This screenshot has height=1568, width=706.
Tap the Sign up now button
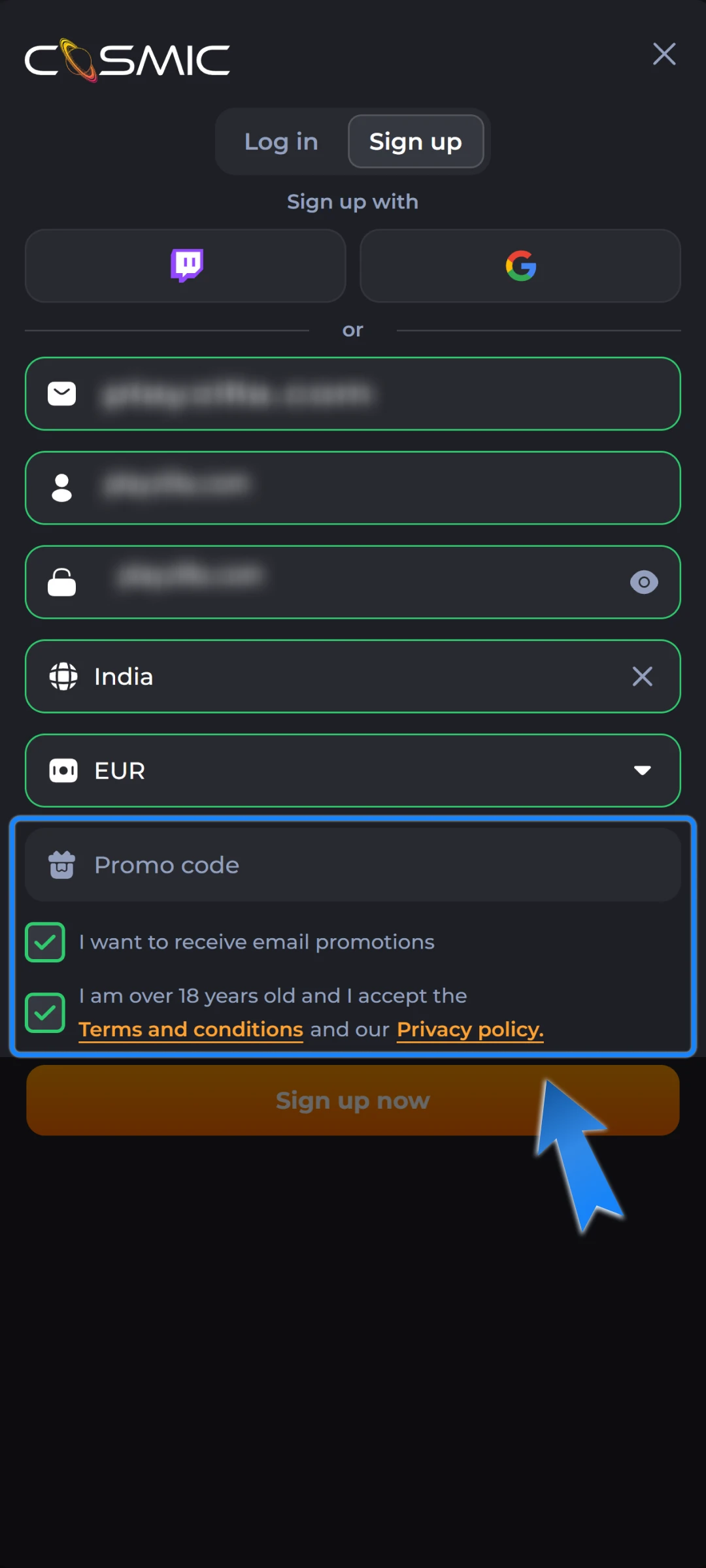pos(353,1101)
